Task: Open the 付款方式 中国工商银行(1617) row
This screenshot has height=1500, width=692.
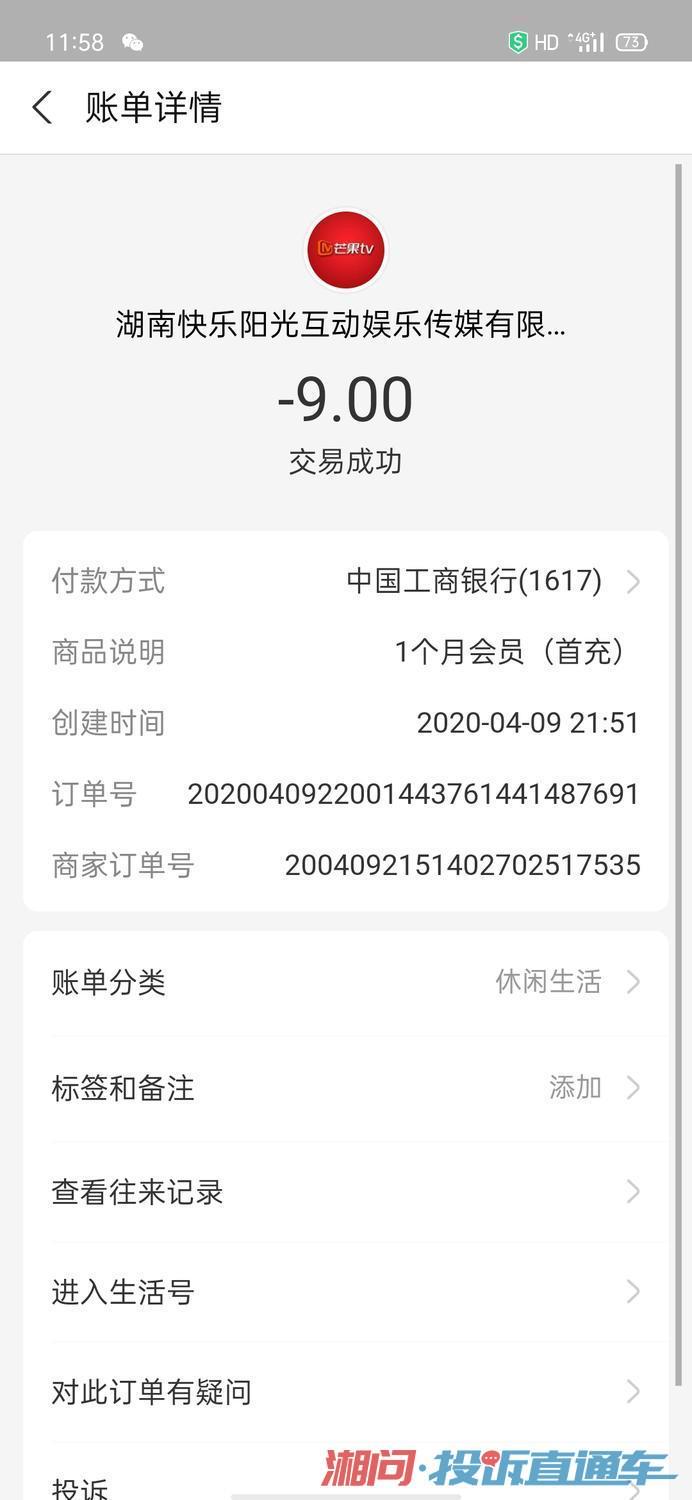Action: pos(345,581)
